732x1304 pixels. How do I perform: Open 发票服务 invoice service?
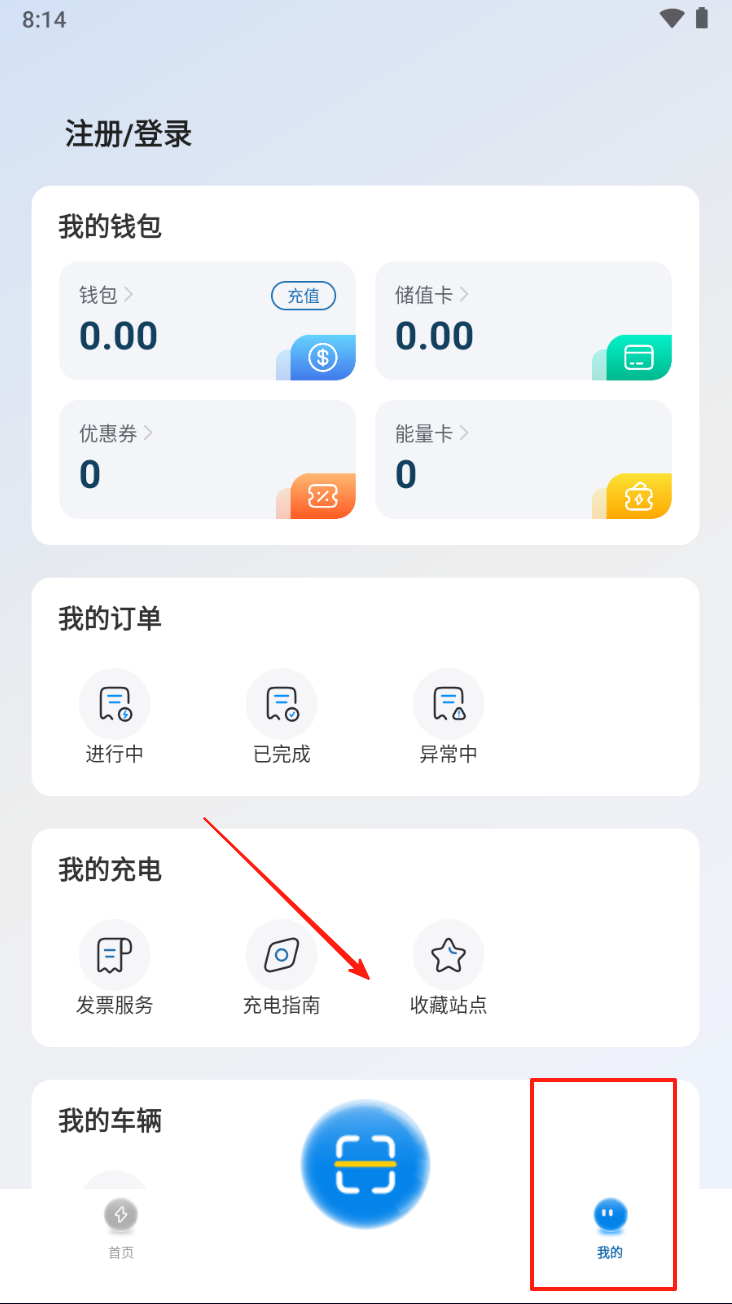115,968
